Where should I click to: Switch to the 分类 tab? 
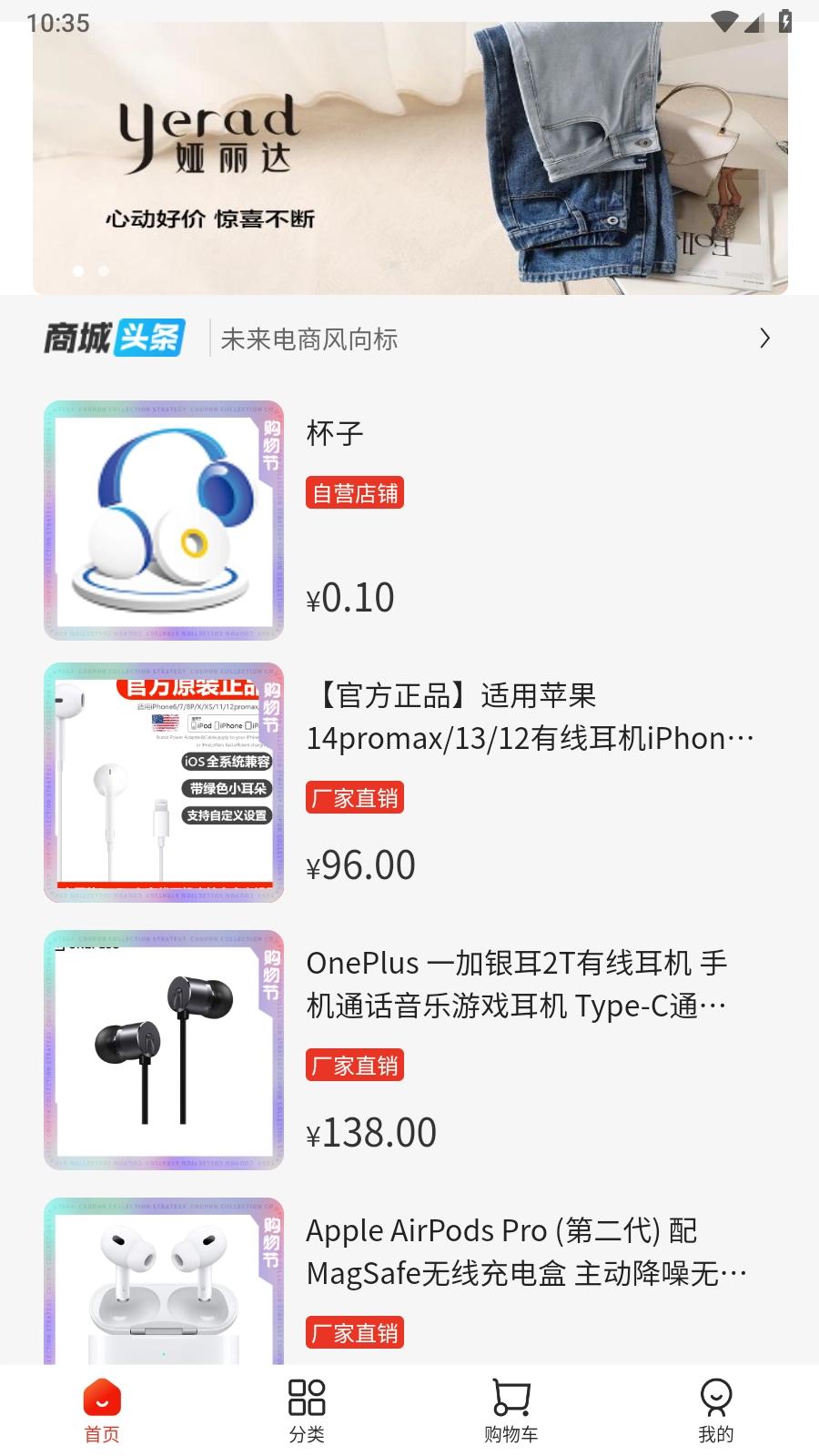pyautogui.click(x=307, y=1410)
